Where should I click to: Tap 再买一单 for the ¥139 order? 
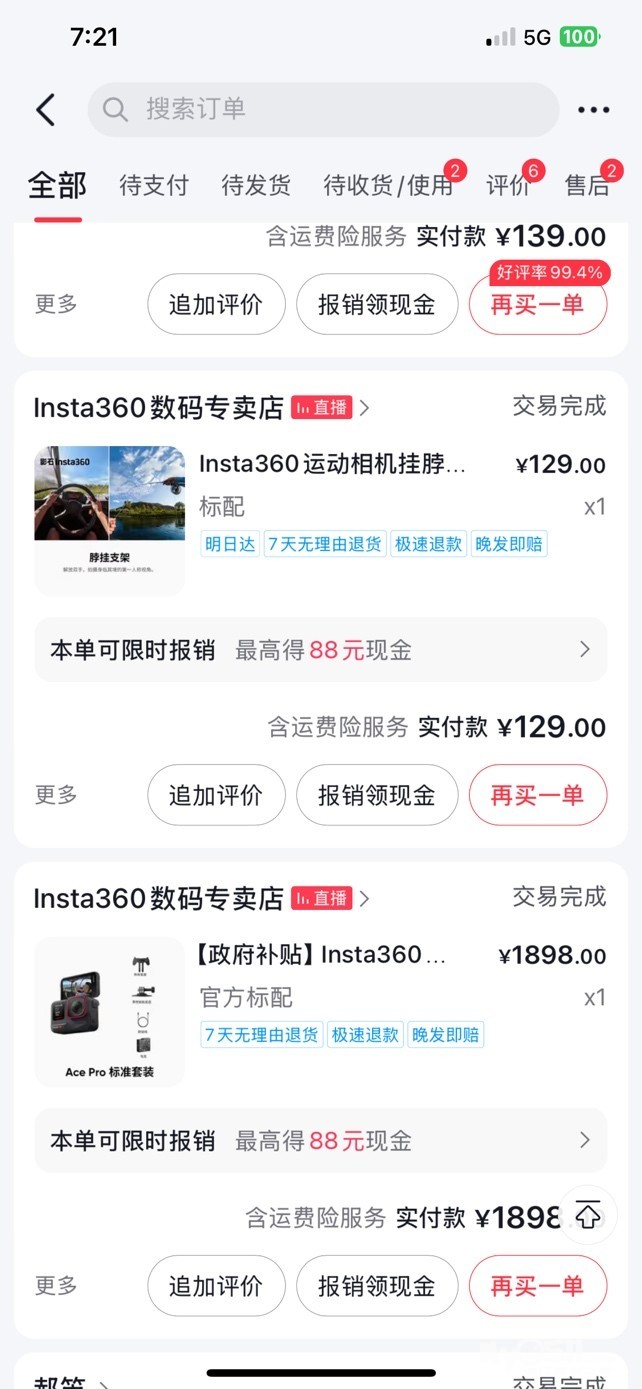tap(537, 305)
